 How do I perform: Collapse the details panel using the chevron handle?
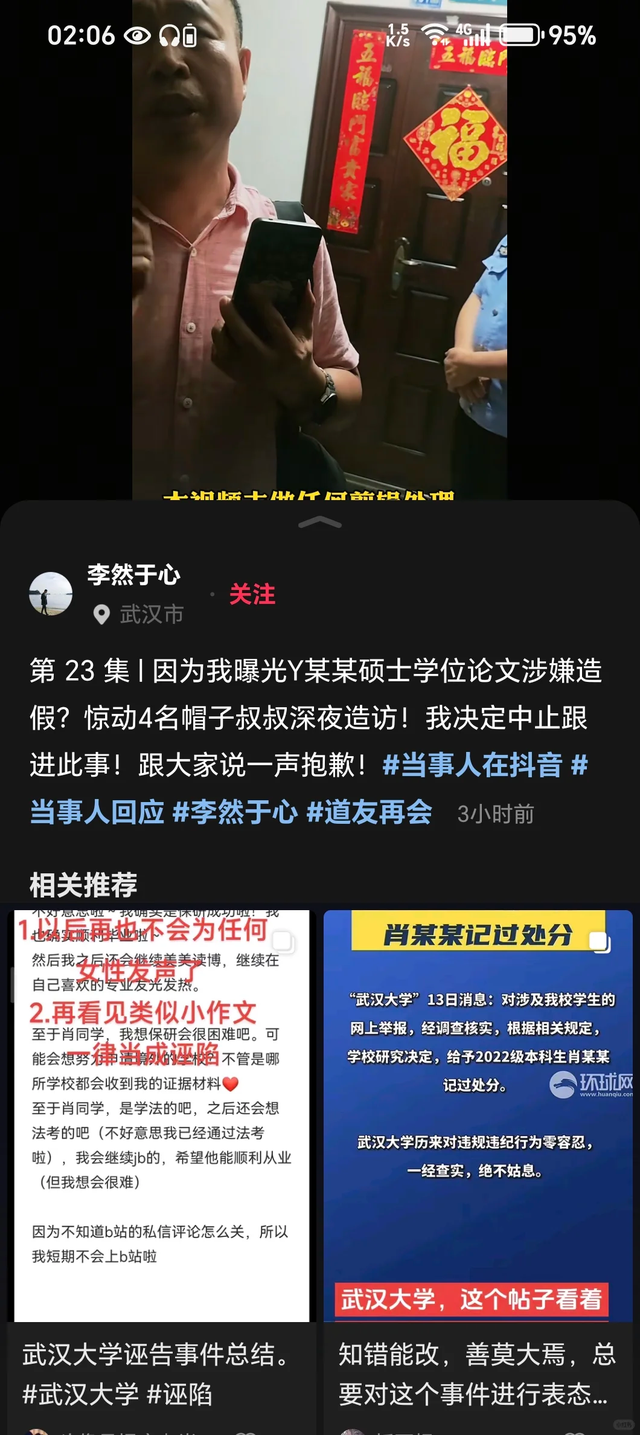tap(320, 523)
